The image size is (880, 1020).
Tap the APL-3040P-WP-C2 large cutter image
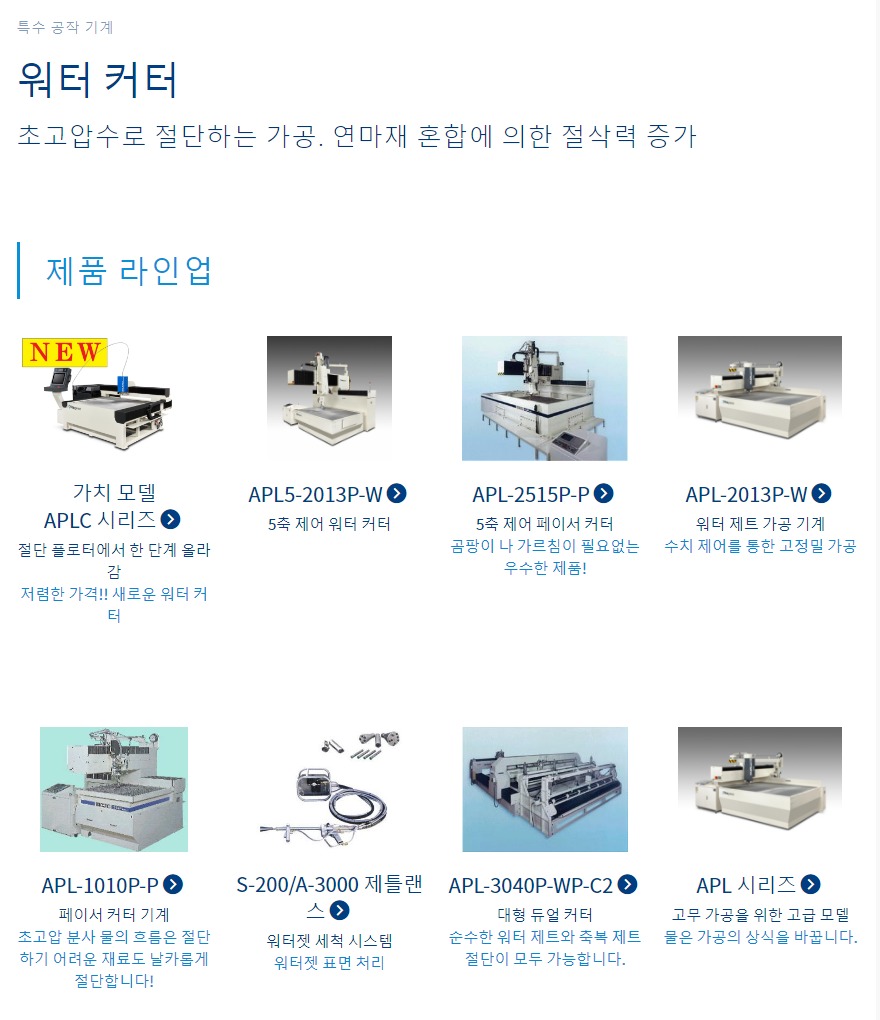tap(544, 789)
